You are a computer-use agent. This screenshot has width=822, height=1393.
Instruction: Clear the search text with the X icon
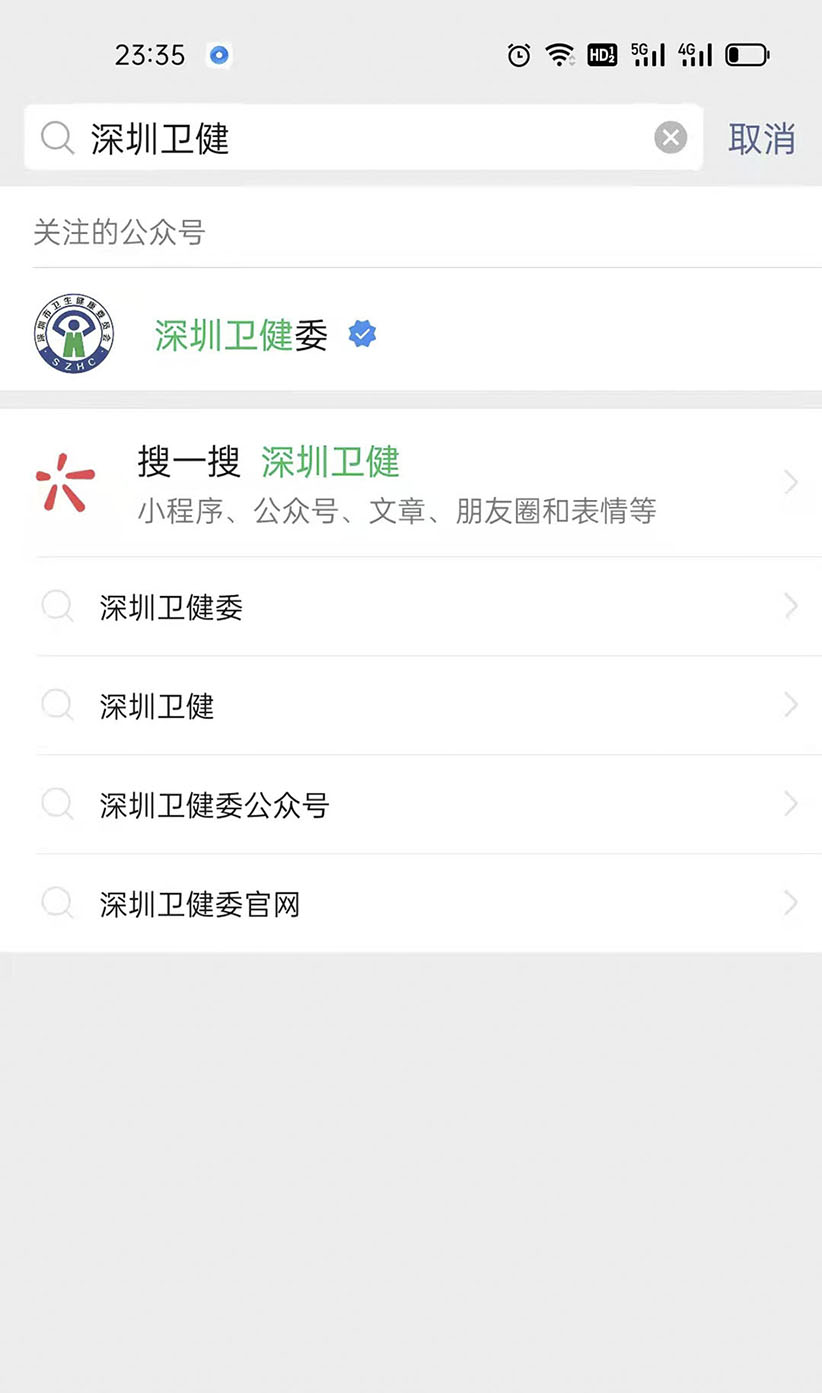670,138
